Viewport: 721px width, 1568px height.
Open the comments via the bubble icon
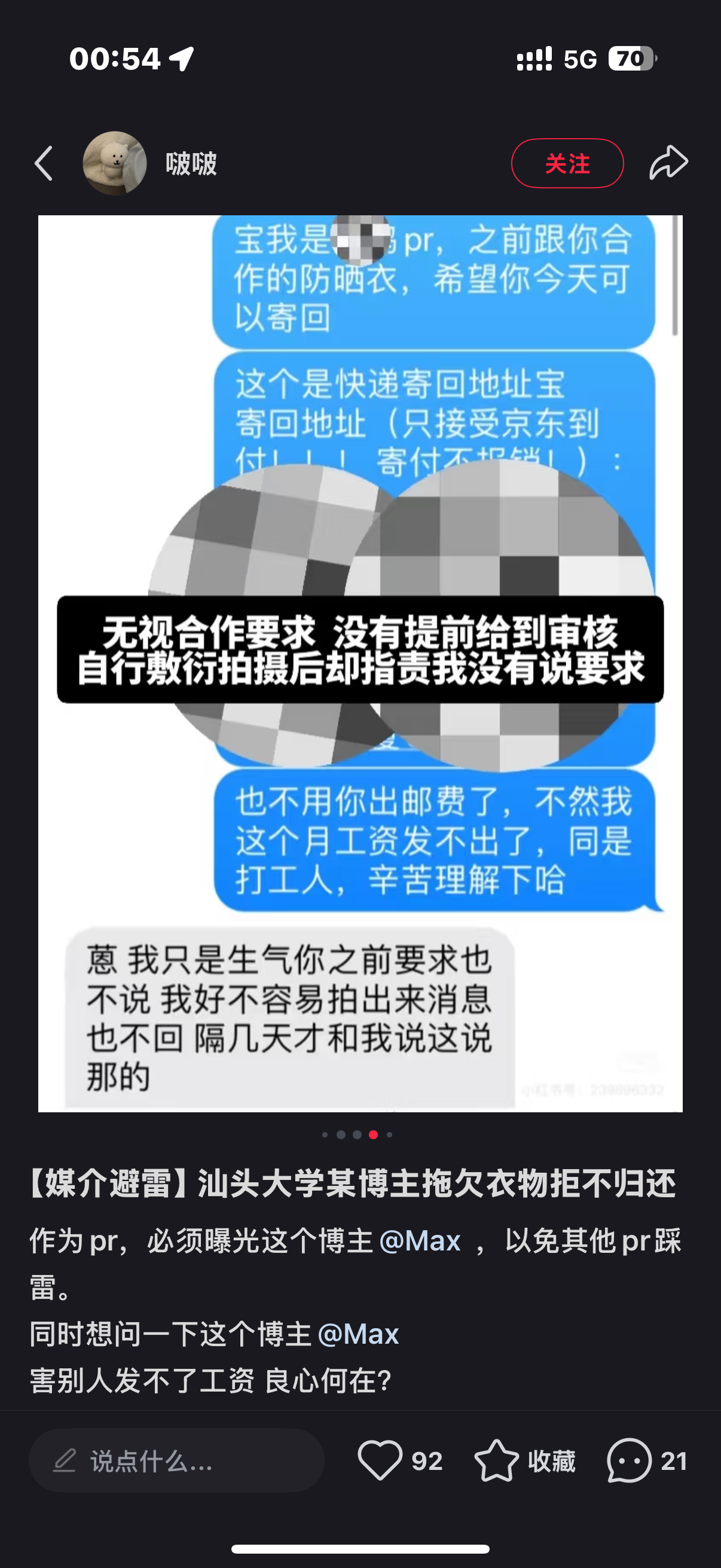(629, 1460)
